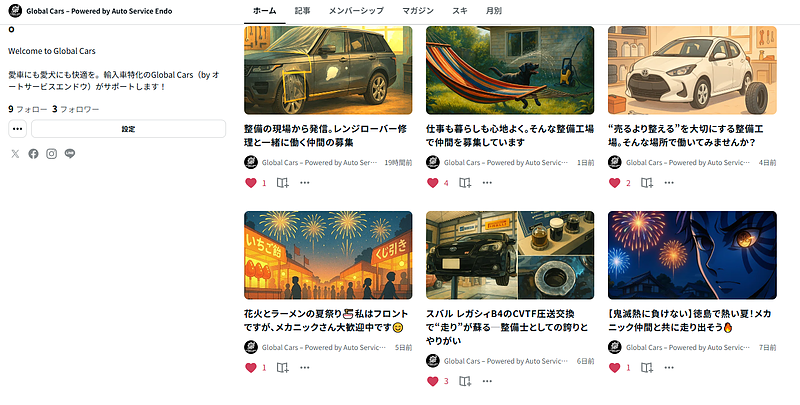Image resolution: width=800 pixels, height=405 pixels.
Task: Open the Instagram profile link
Action: click(x=51, y=154)
